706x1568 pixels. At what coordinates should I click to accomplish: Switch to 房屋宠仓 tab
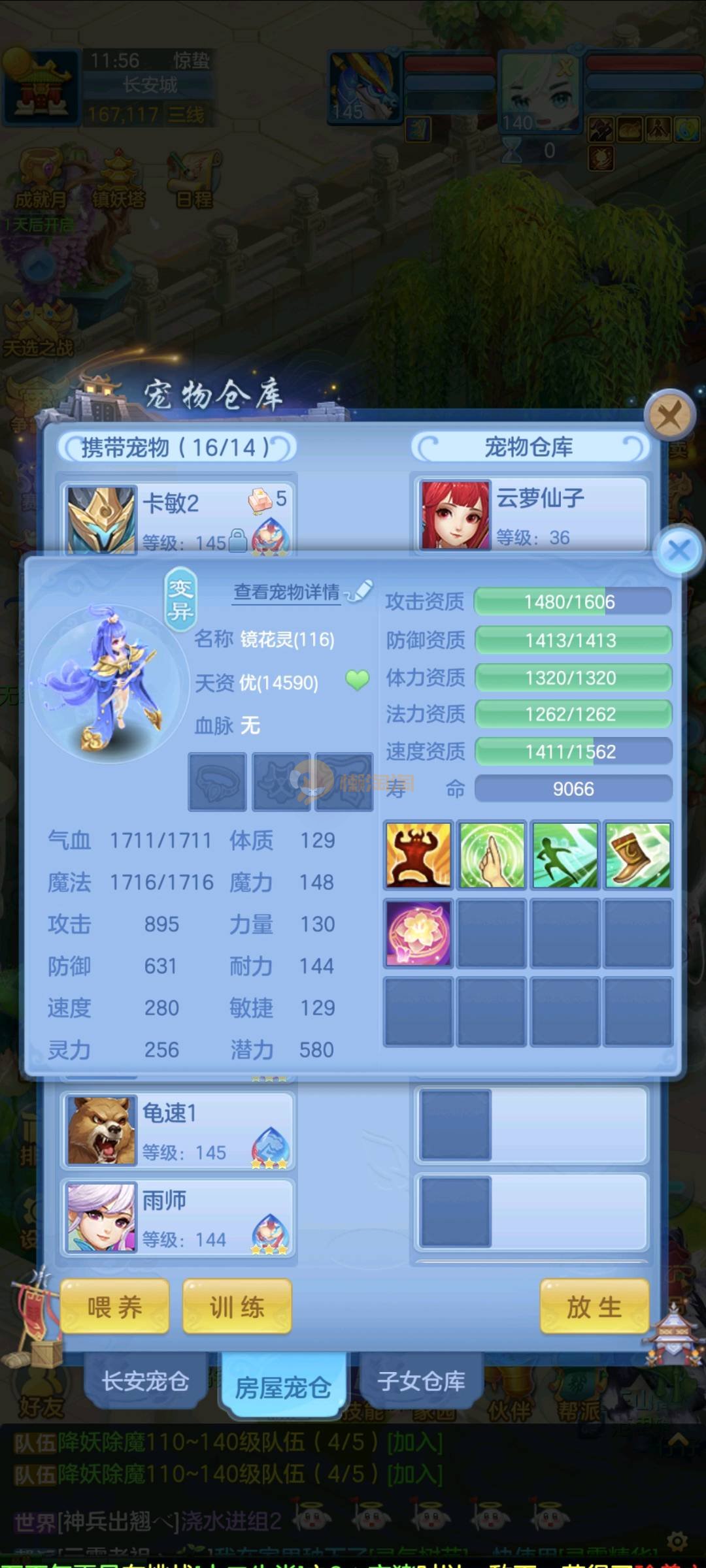[x=282, y=1386]
